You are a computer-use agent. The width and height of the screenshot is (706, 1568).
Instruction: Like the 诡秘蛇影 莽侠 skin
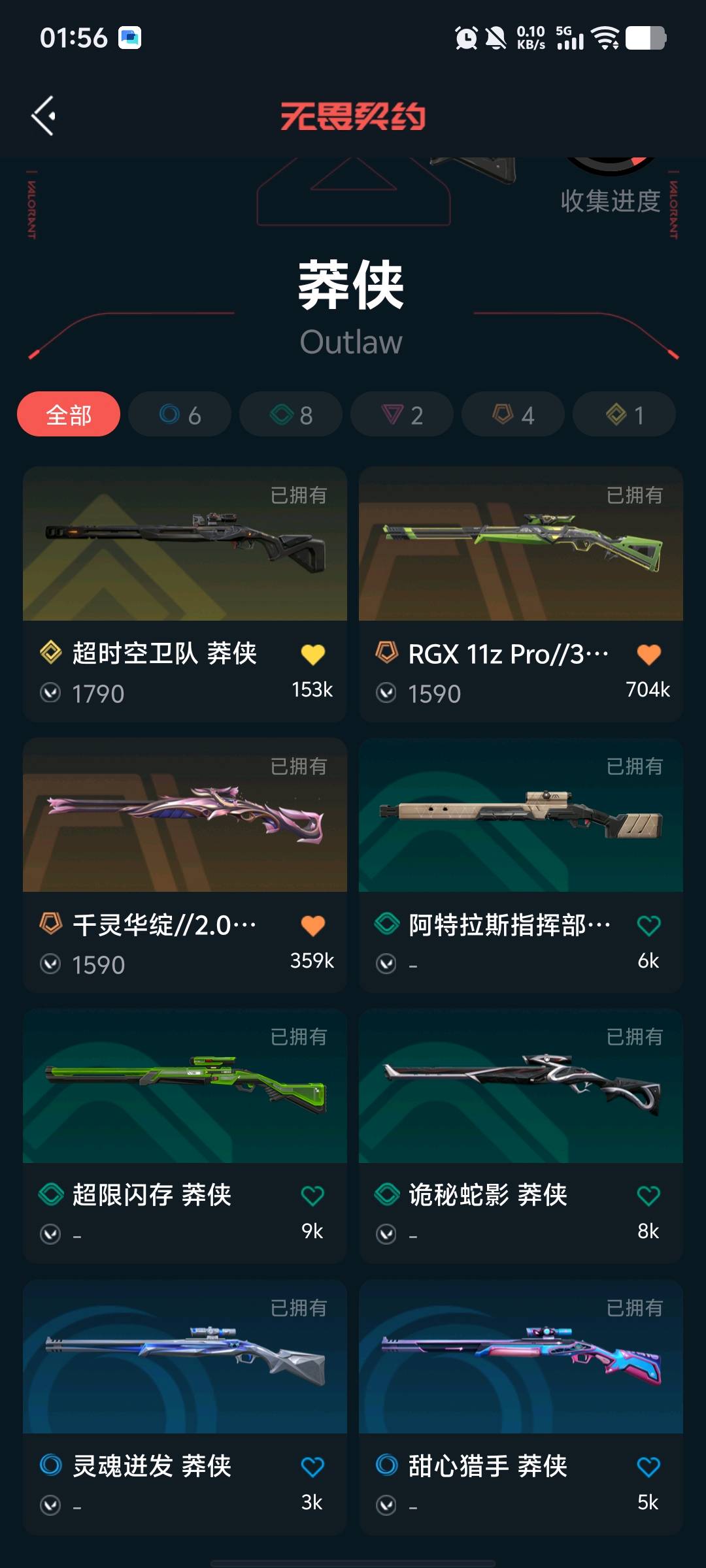click(x=649, y=1196)
